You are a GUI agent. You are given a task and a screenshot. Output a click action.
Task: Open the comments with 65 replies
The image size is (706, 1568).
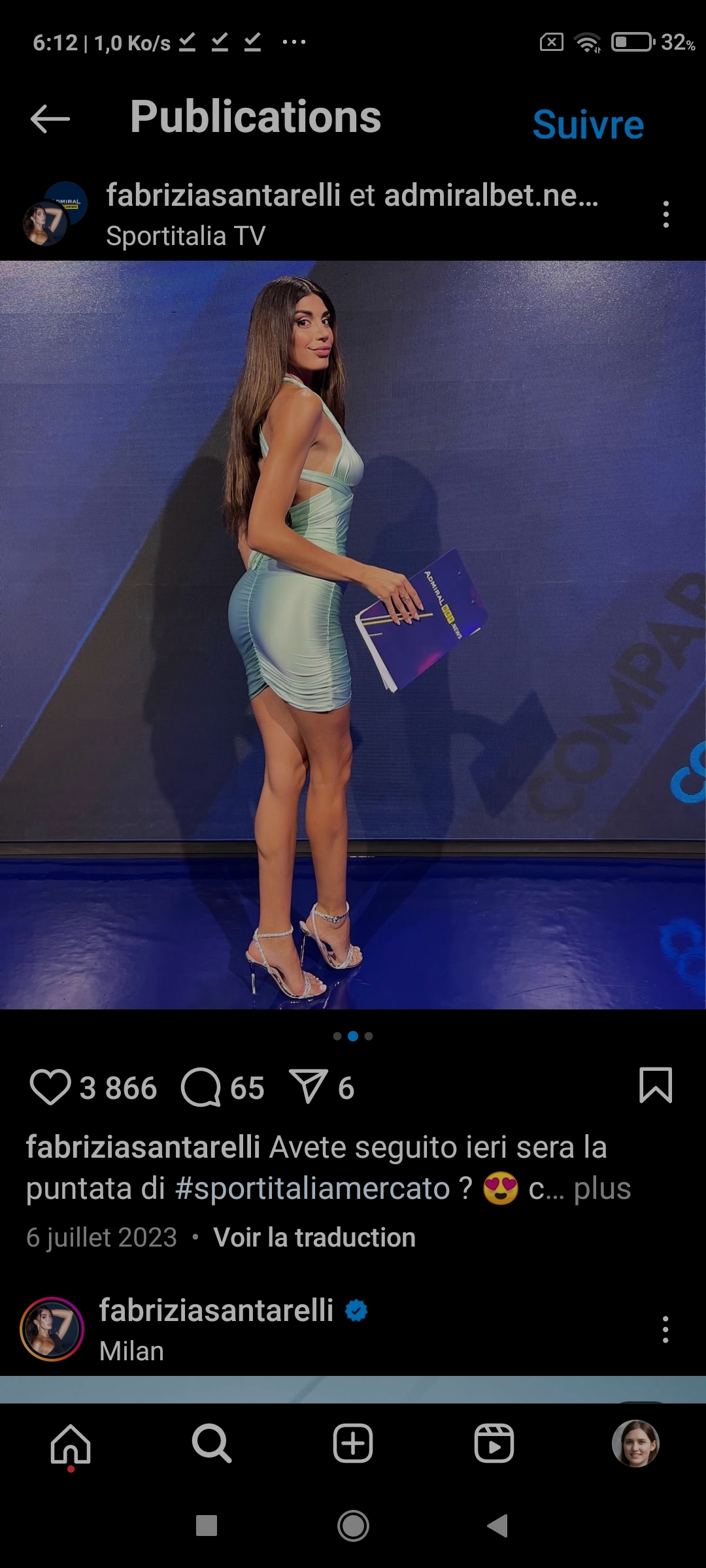[201, 1087]
